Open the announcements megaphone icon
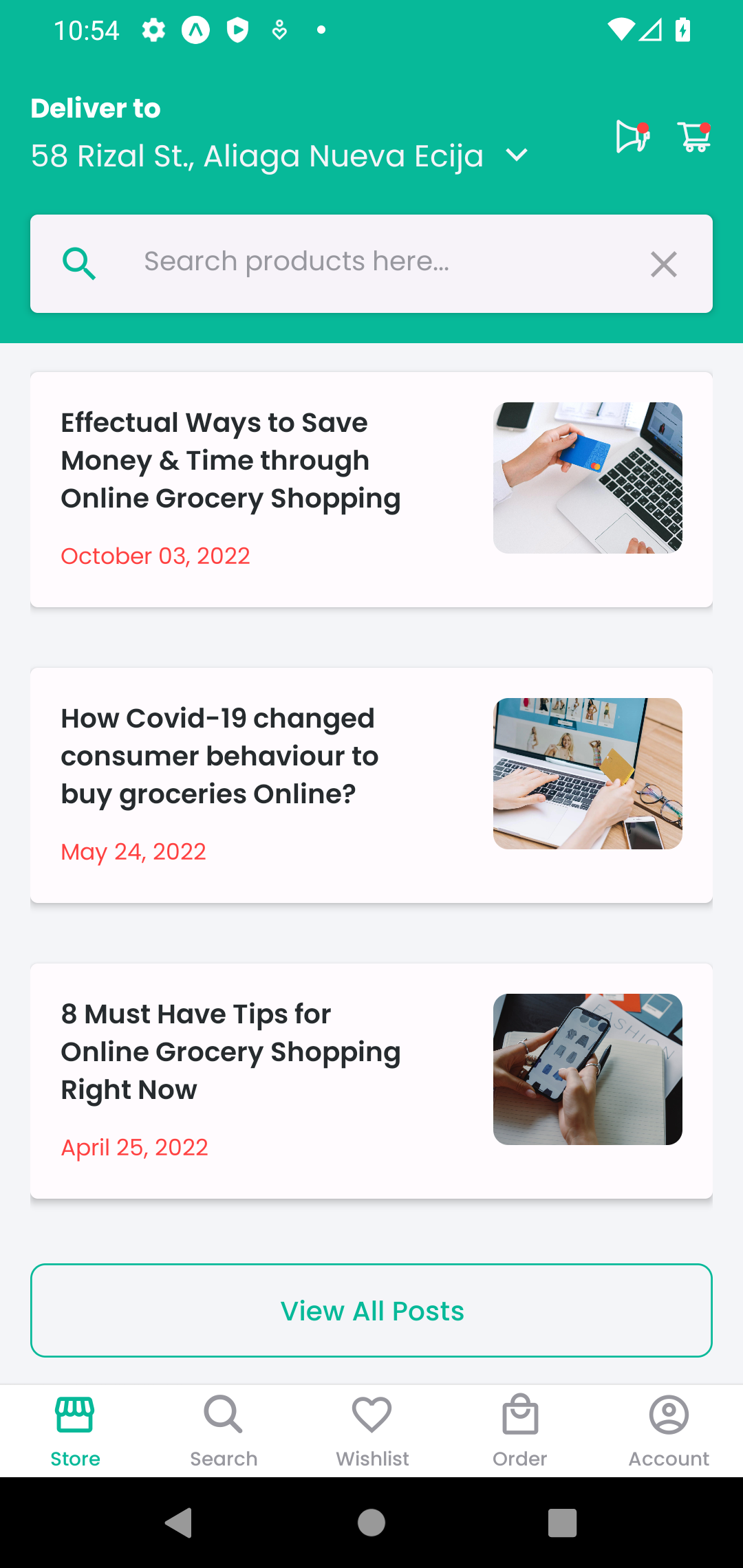The width and height of the screenshot is (743, 1568). point(632,137)
